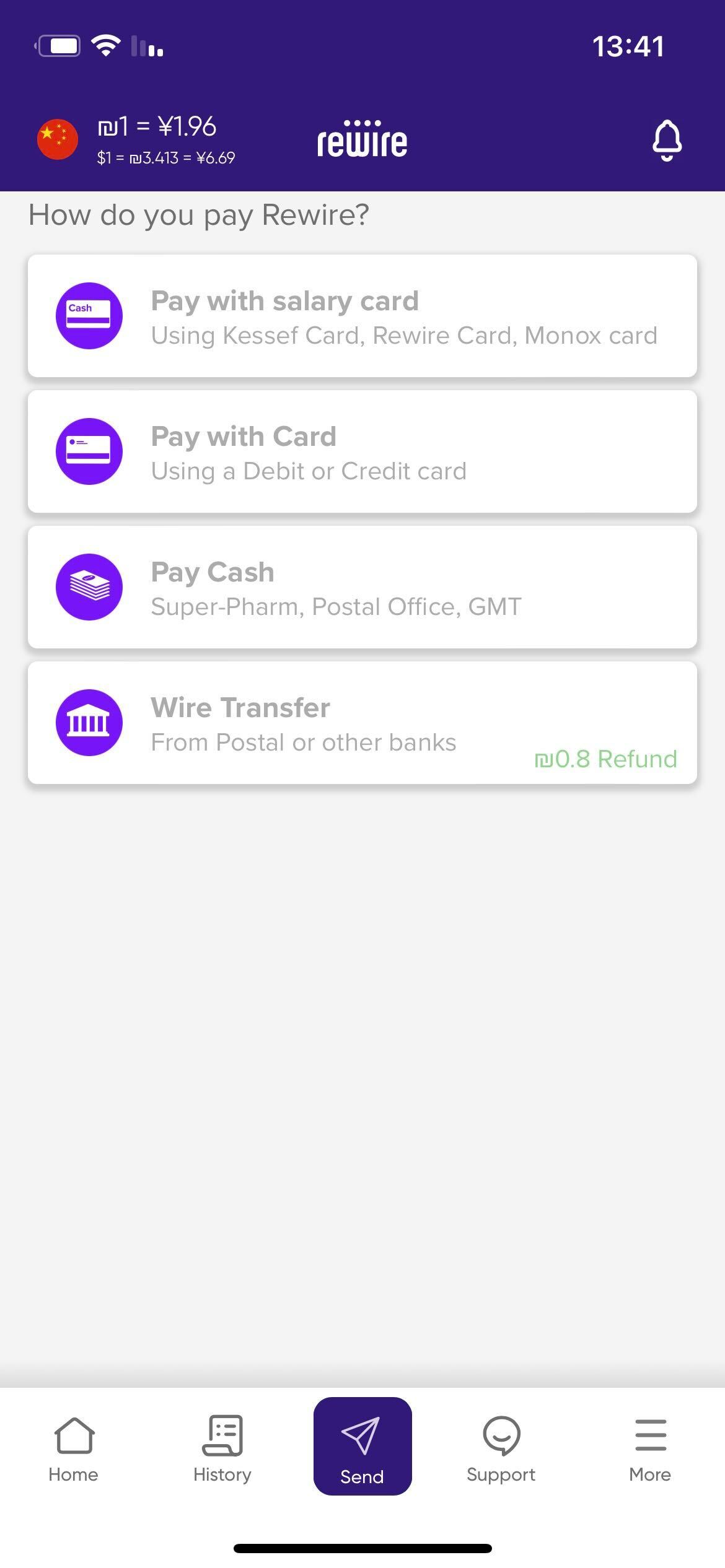Open the notifications bell
Image resolution: width=725 pixels, height=1568 pixels.
pyautogui.click(x=667, y=141)
